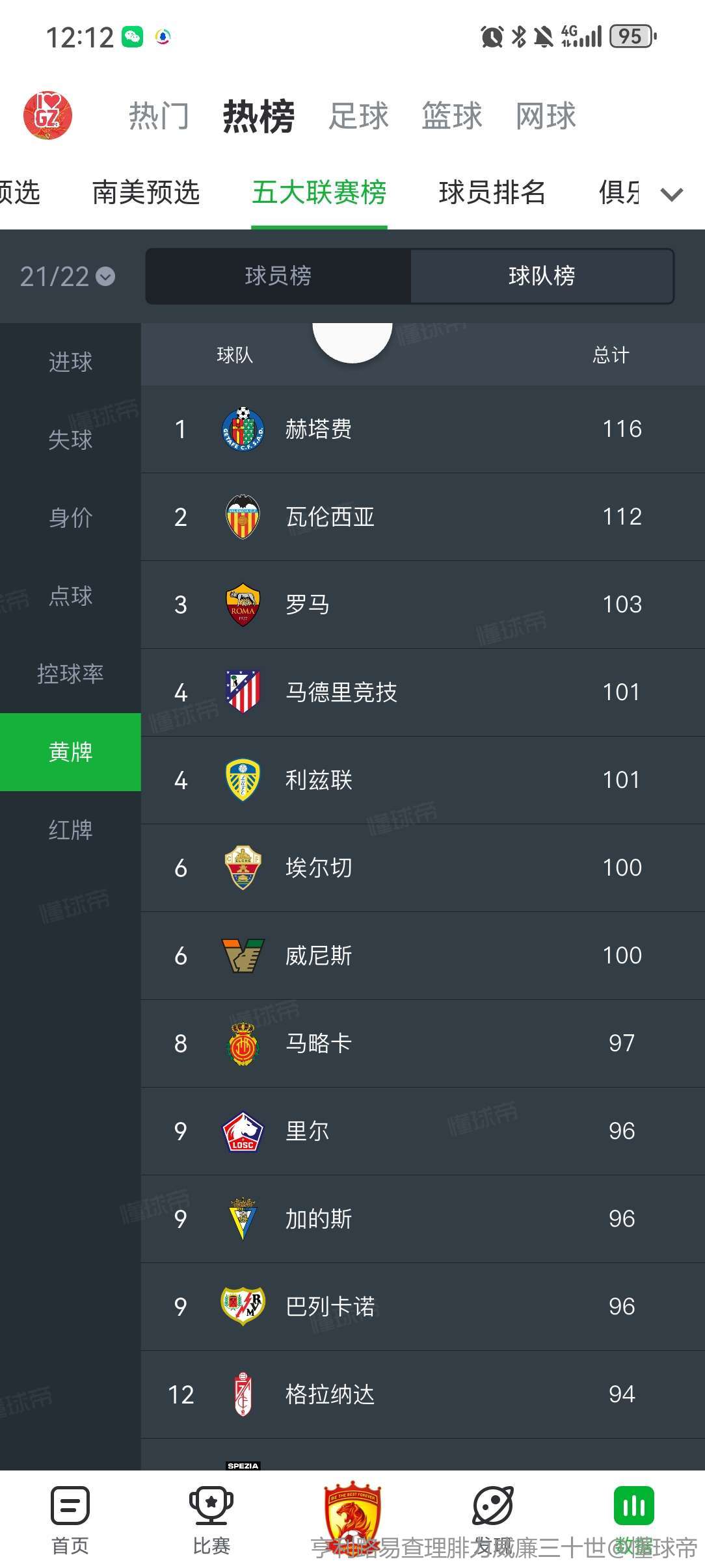Open the 网球 tab
Screen dimensions: 705x1568
[546, 116]
